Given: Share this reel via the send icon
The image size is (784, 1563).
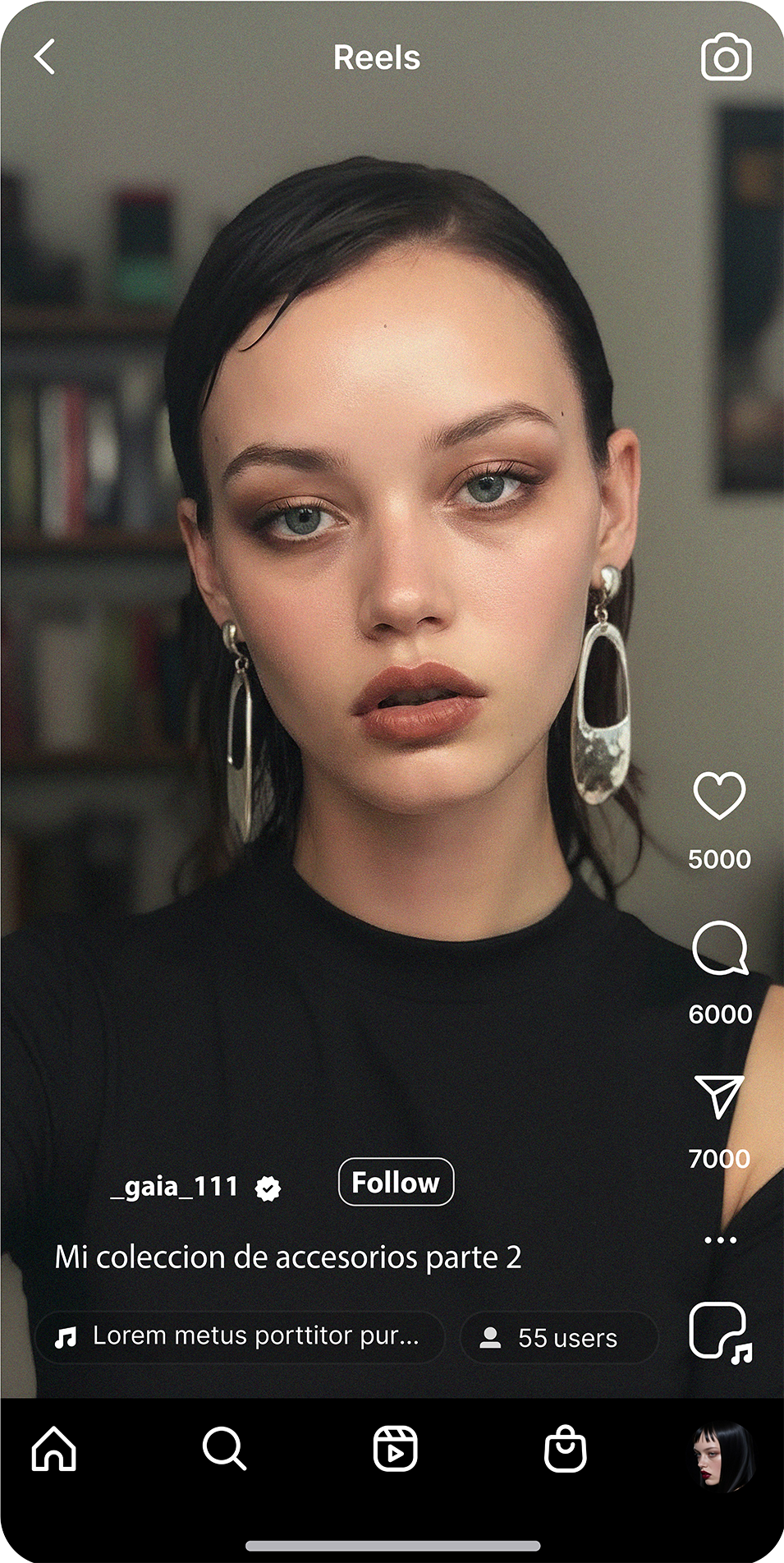Looking at the screenshot, I should [x=719, y=1096].
